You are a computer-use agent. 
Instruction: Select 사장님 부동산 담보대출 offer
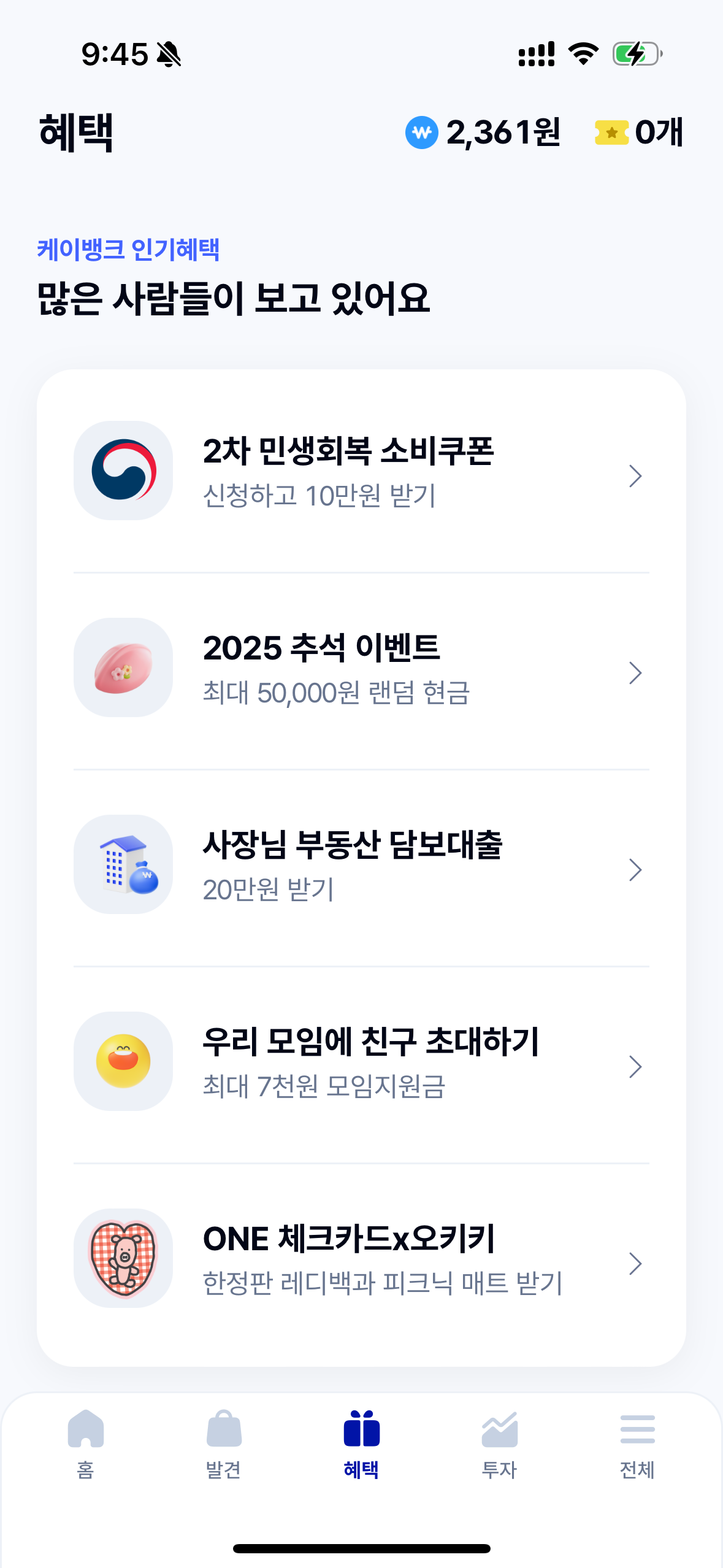tap(361, 867)
